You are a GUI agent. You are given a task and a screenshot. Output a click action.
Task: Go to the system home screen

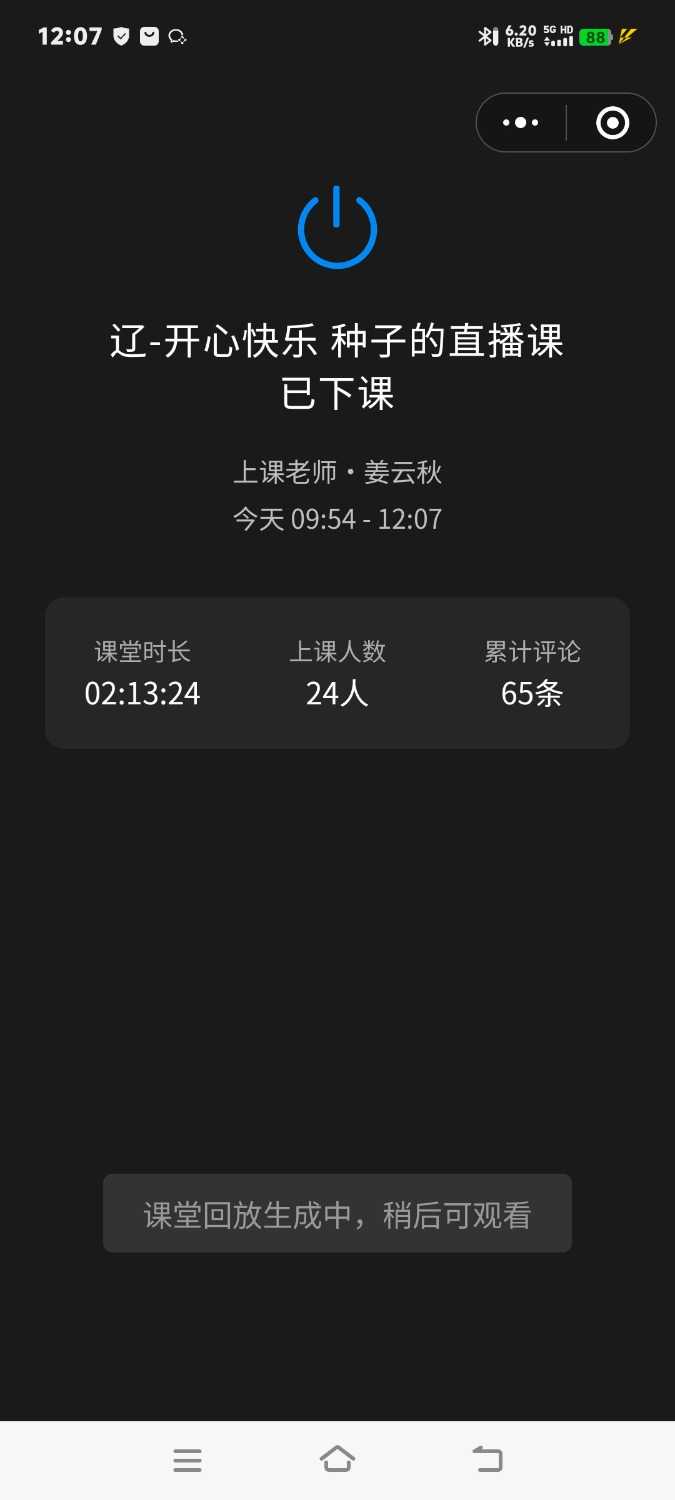337,1459
